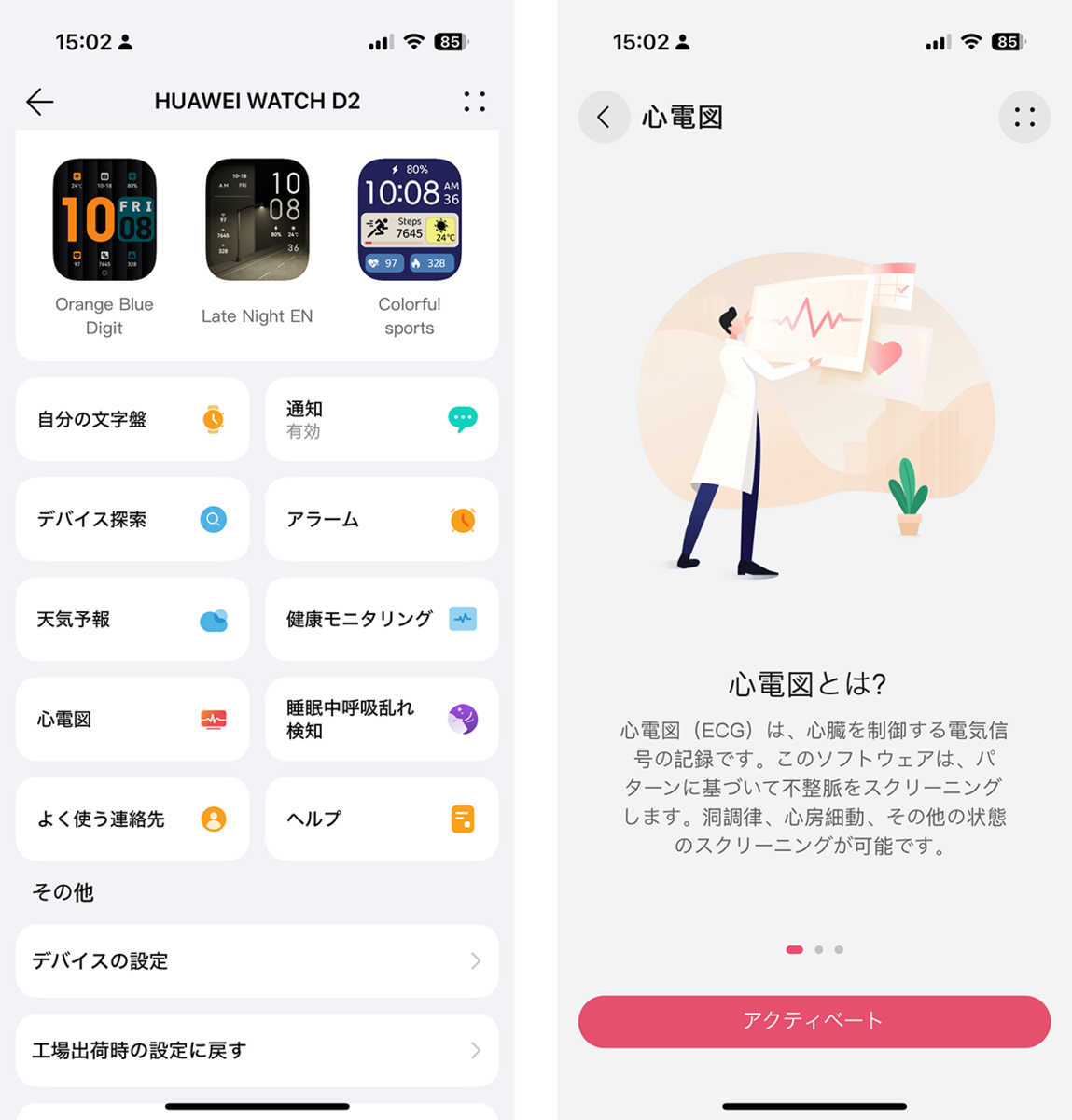This screenshot has height=1120, width=1072.
Task: Select the Orange Blue Digit watch face
Action: point(104,220)
